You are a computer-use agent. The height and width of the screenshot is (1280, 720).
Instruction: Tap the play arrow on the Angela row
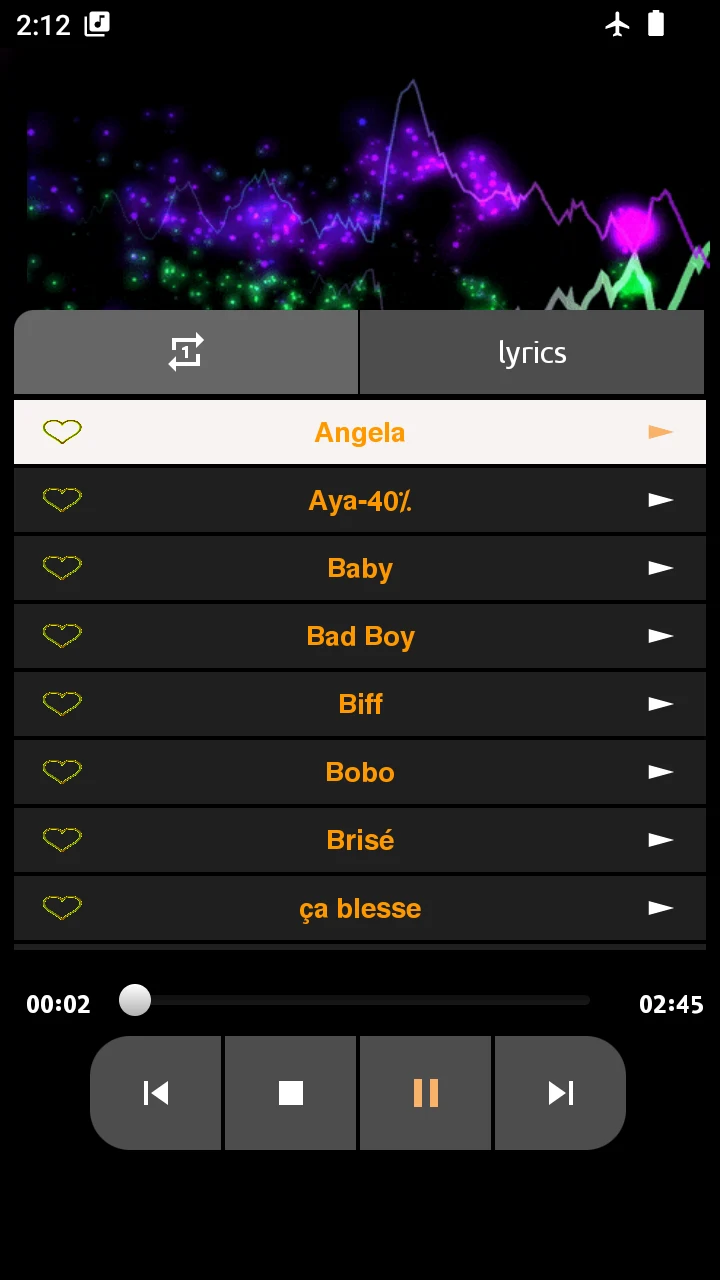point(661,432)
